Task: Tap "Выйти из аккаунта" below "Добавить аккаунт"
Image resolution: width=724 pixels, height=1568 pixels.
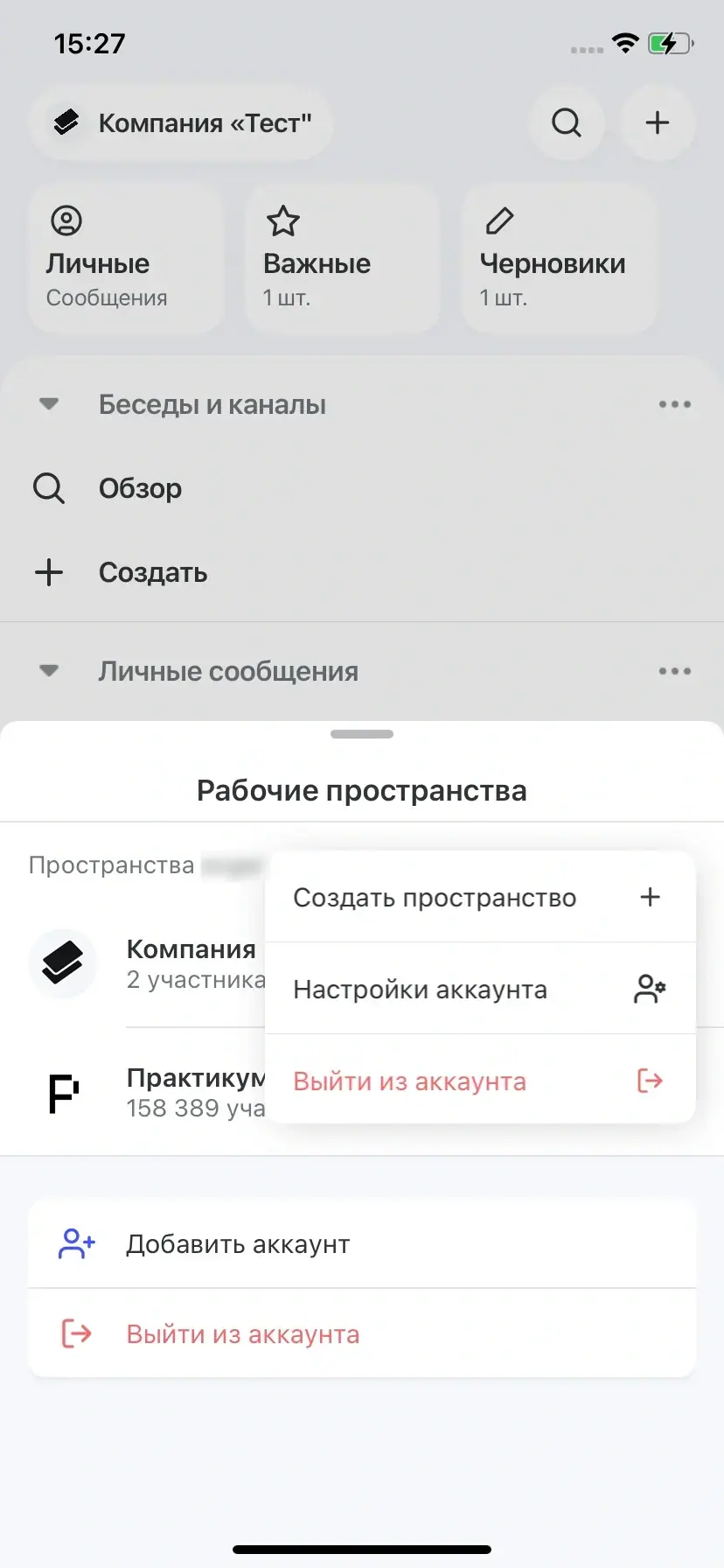Action: (362, 1333)
